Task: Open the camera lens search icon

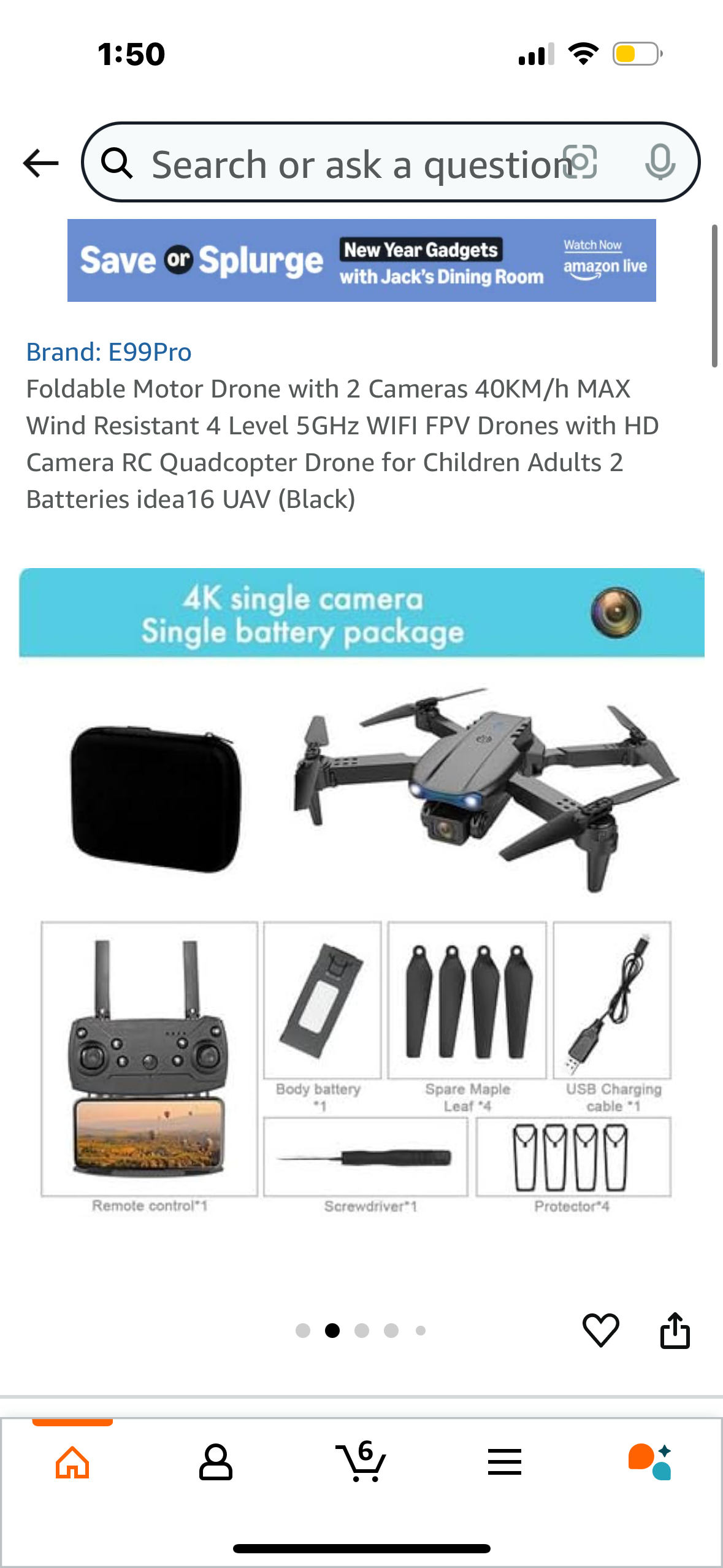Action: click(x=580, y=163)
